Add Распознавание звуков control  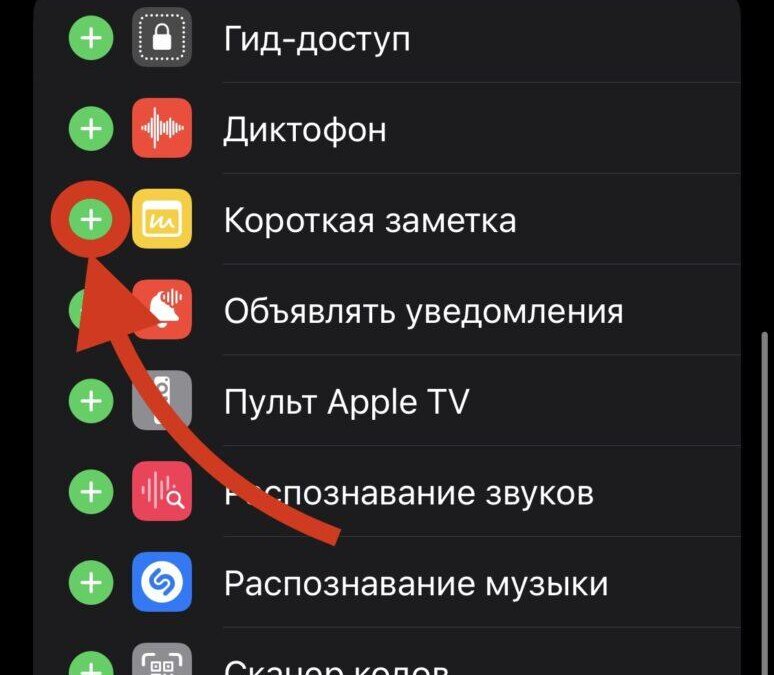[90, 492]
